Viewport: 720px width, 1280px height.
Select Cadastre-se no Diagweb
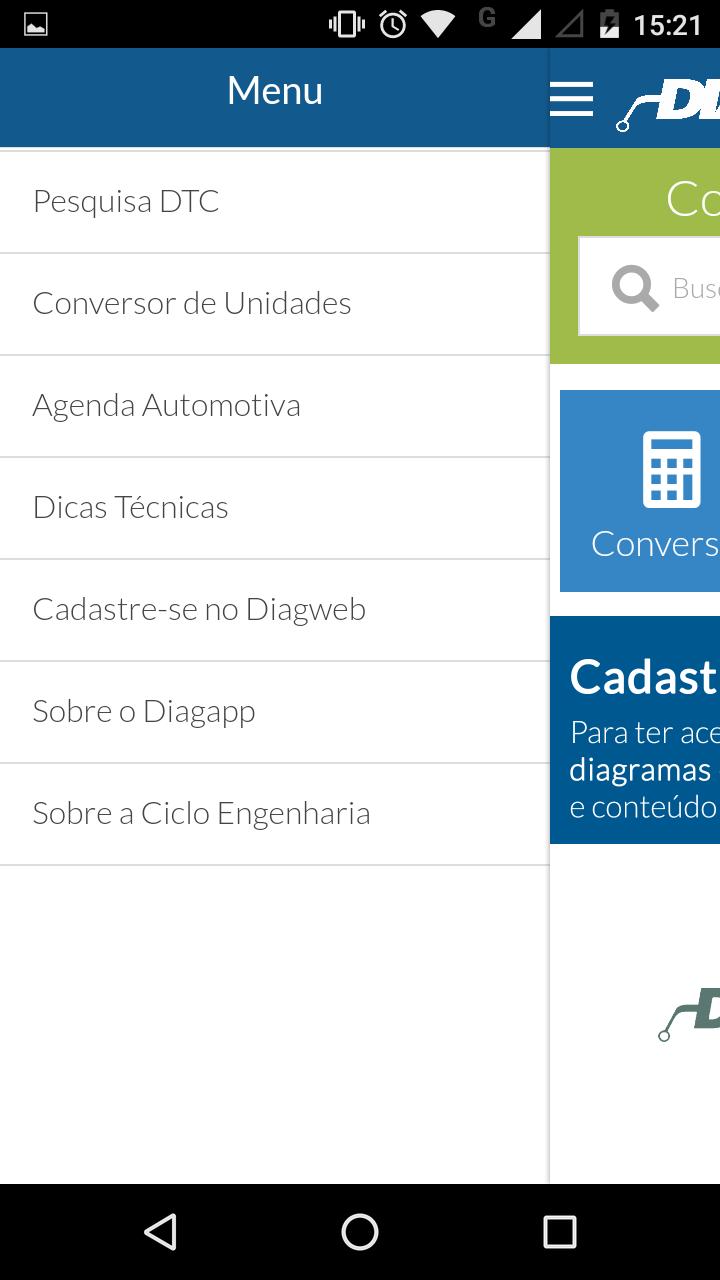click(x=200, y=609)
